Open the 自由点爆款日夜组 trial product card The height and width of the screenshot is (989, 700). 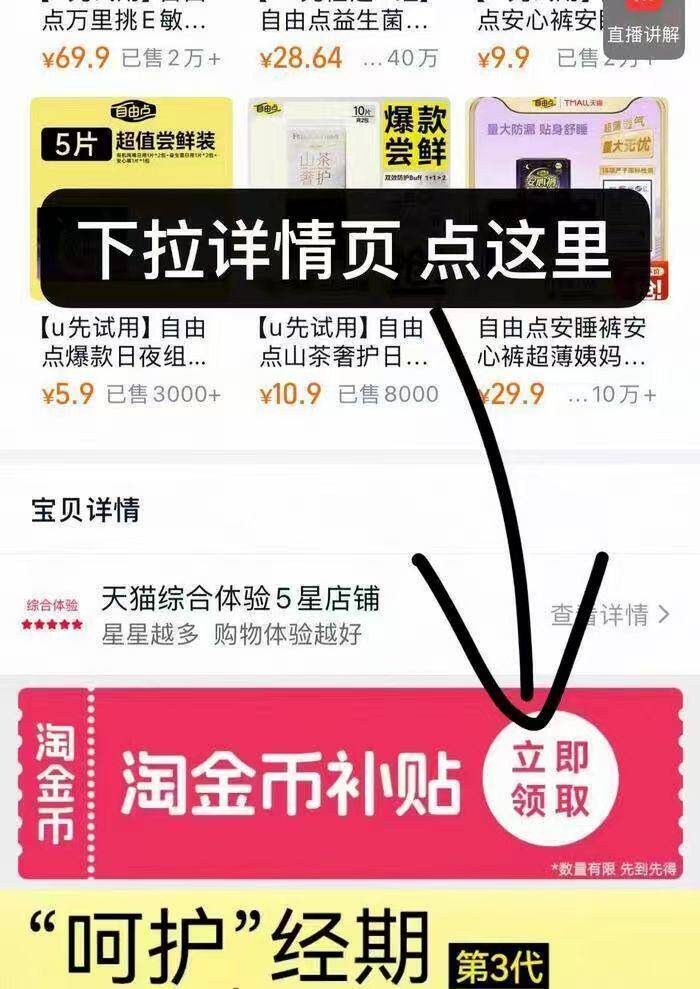click(130, 342)
